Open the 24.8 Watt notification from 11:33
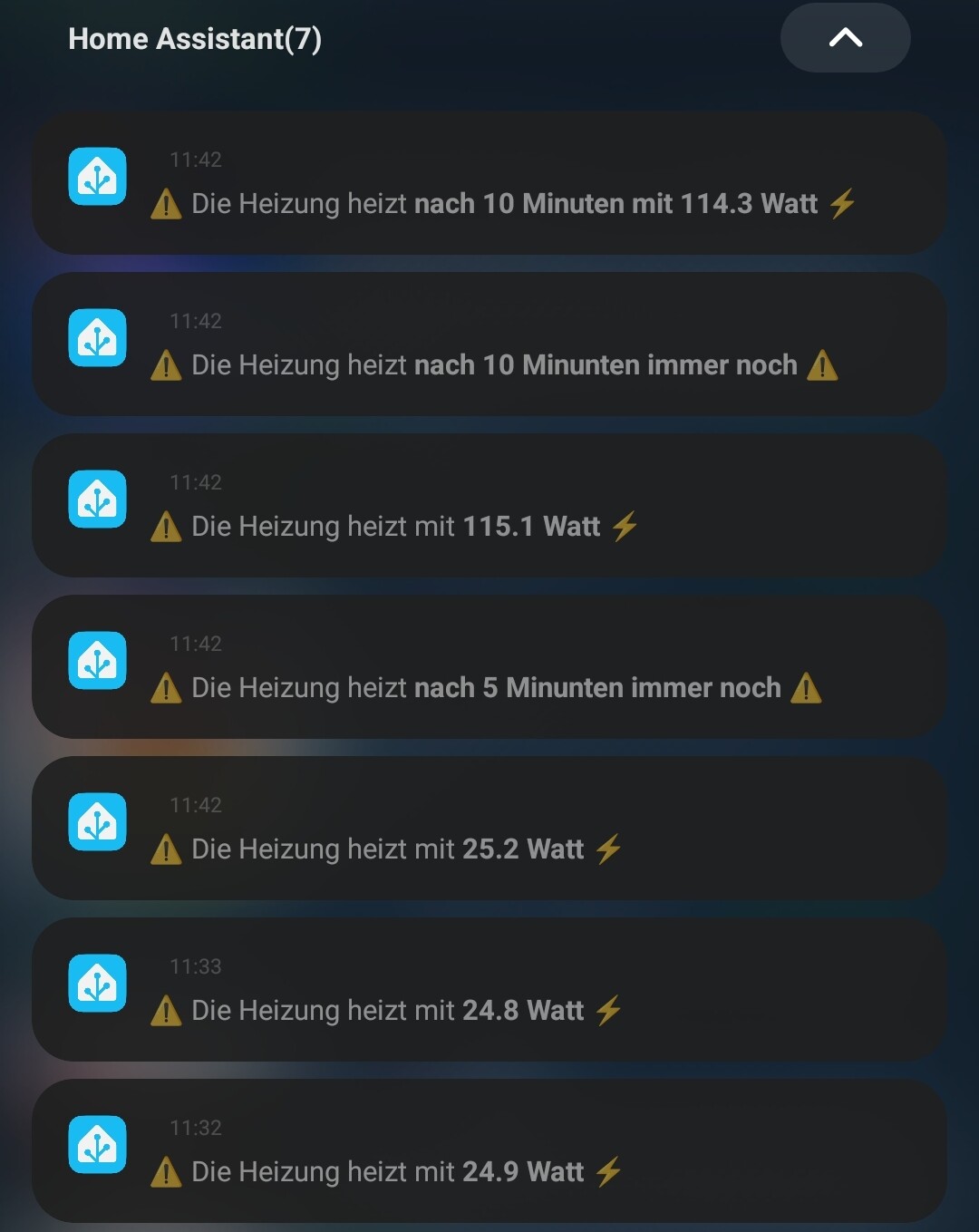Image resolution: width=979 pixels, height=1232 pixels. pos(489,991)
